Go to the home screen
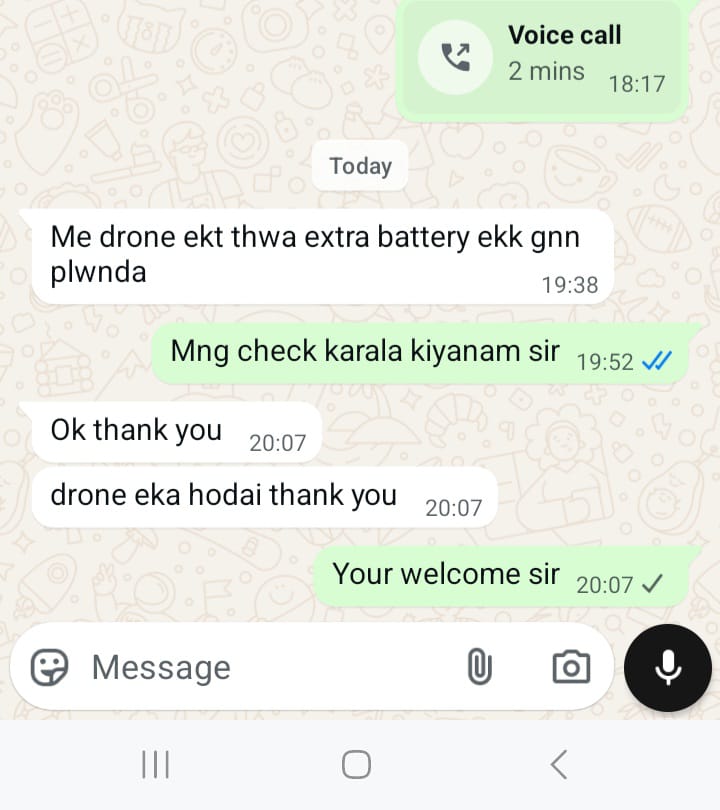 coord(356,765)
